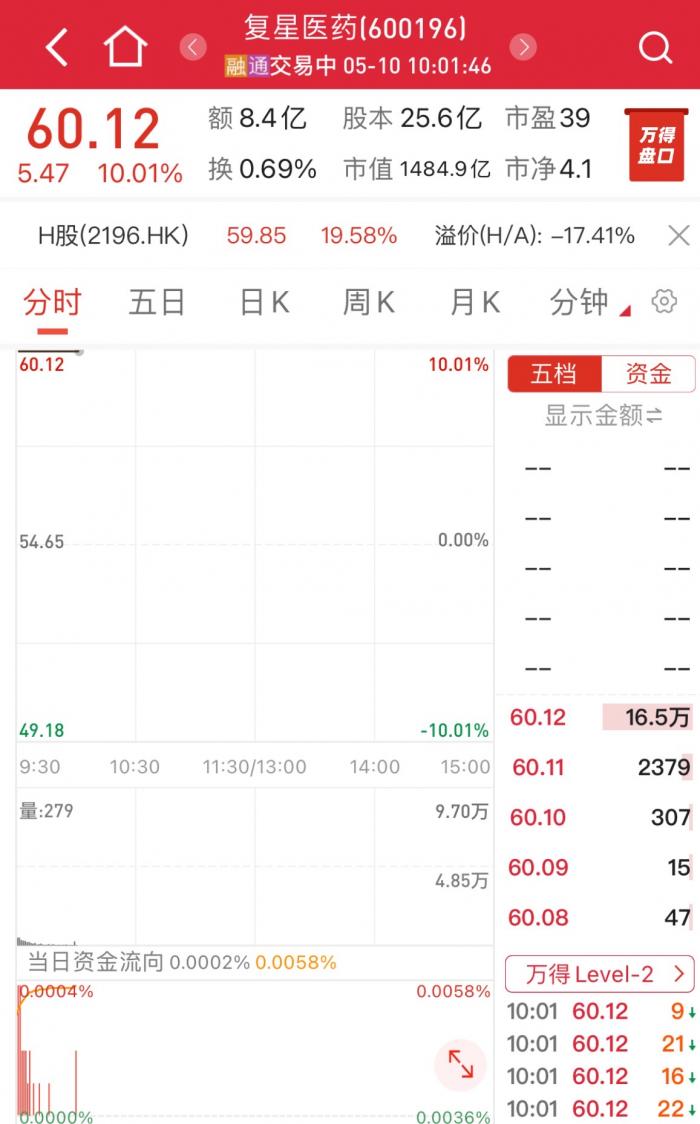Switch to the 周K tab

pyautogui.click(x=368, y=303)
